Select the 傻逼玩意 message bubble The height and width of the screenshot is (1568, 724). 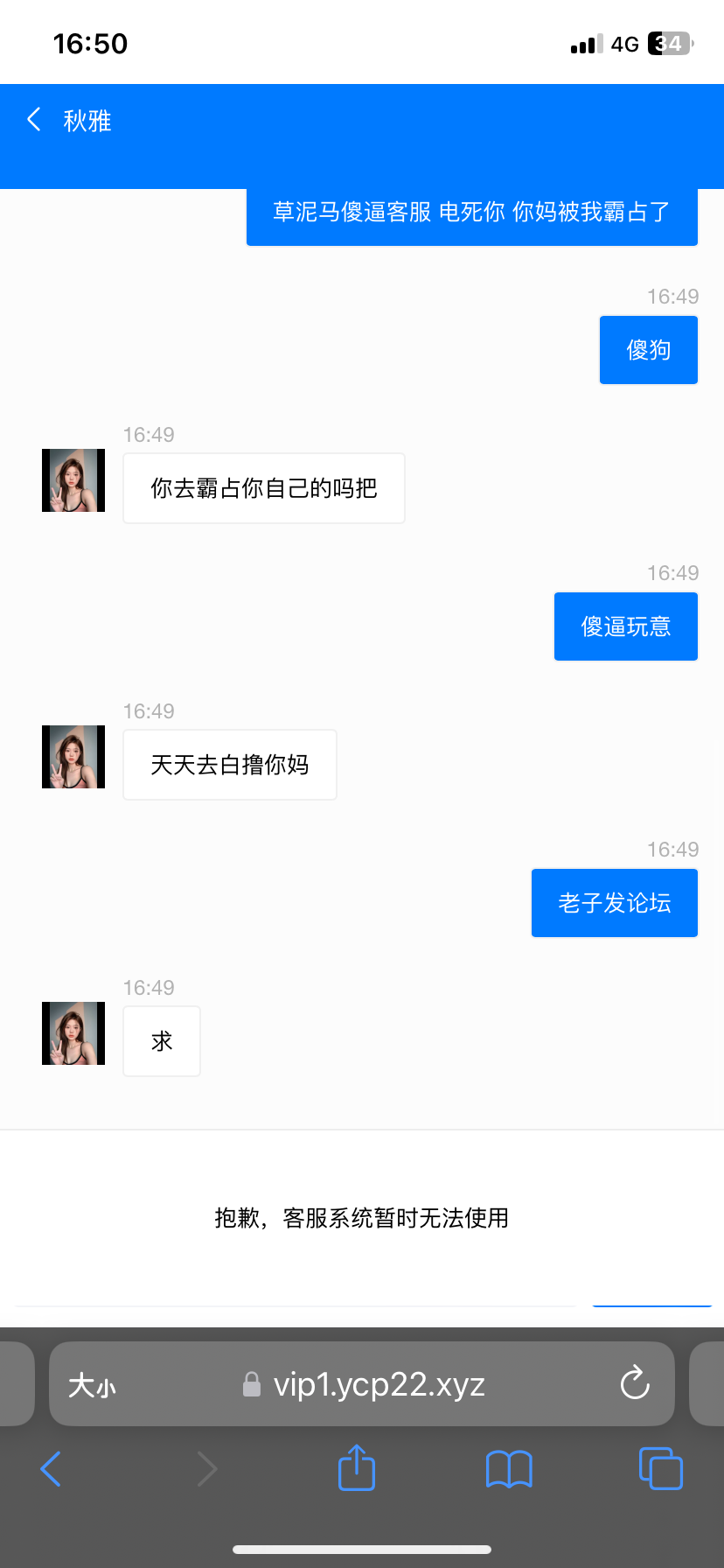625,626
